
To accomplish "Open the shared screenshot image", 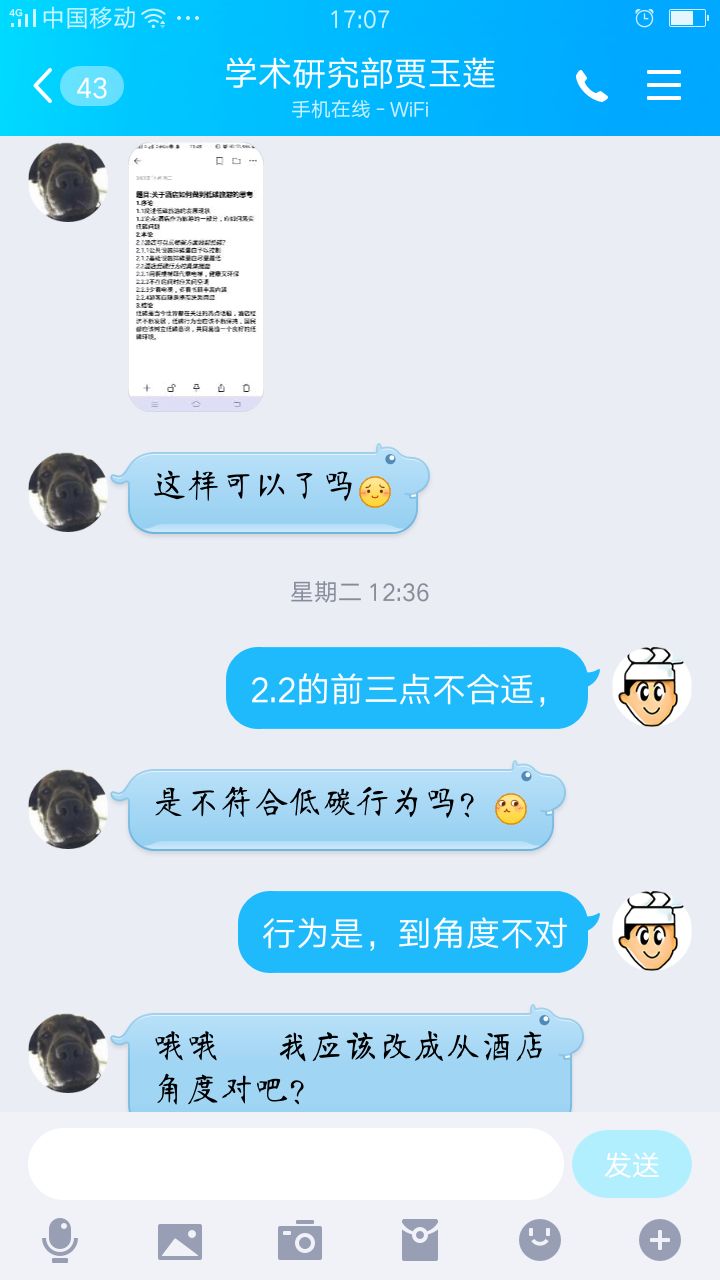I will click(x=196, y=278).
